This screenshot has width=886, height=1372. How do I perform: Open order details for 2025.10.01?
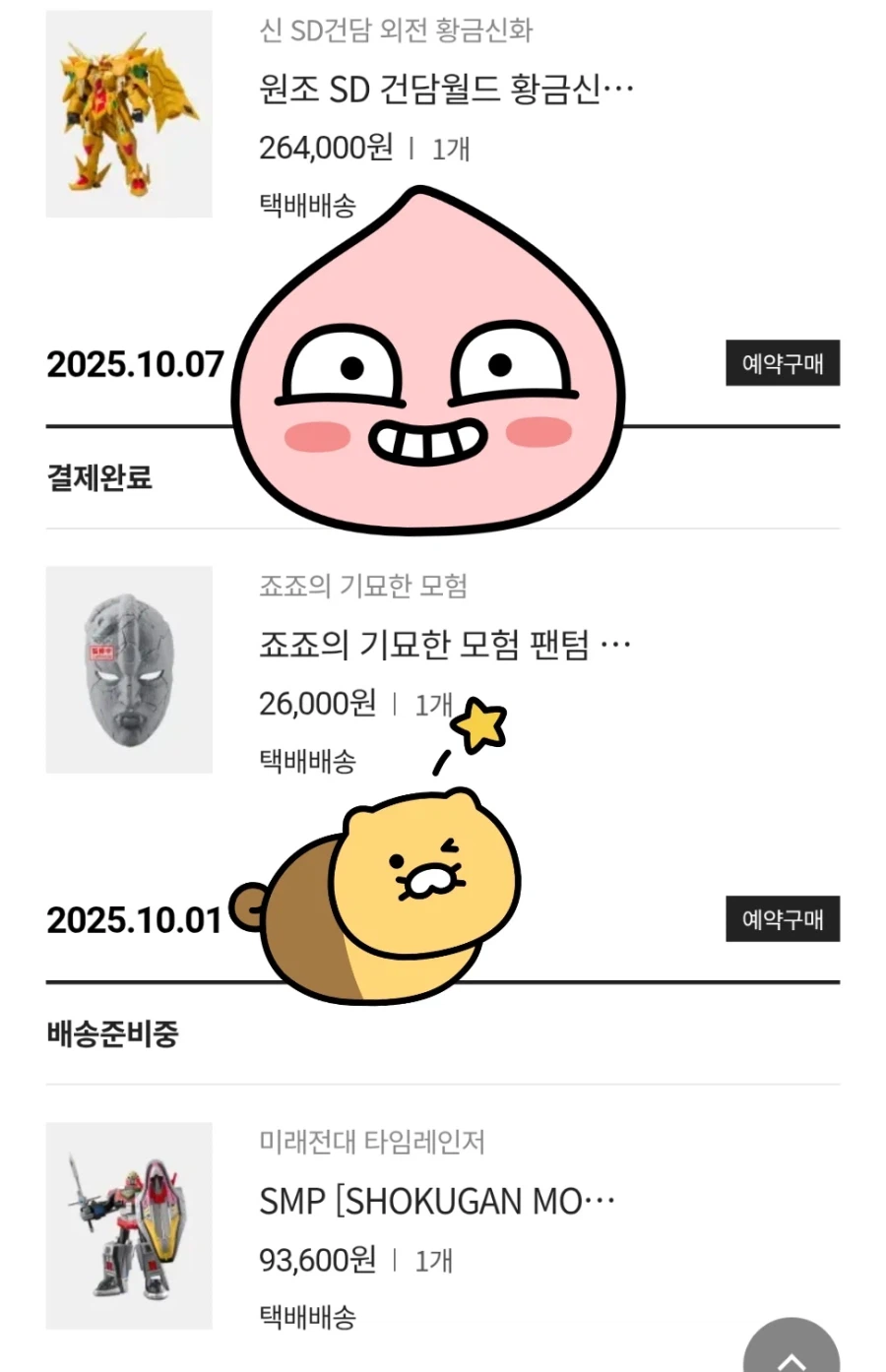[135, 919]
